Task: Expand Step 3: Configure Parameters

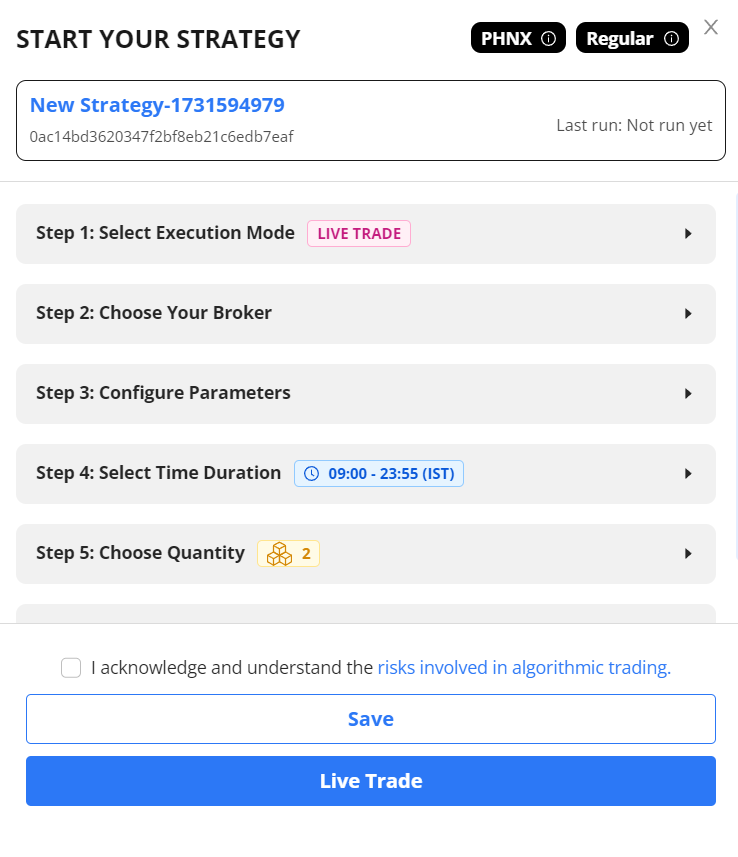Action: [x=366, y=394]
